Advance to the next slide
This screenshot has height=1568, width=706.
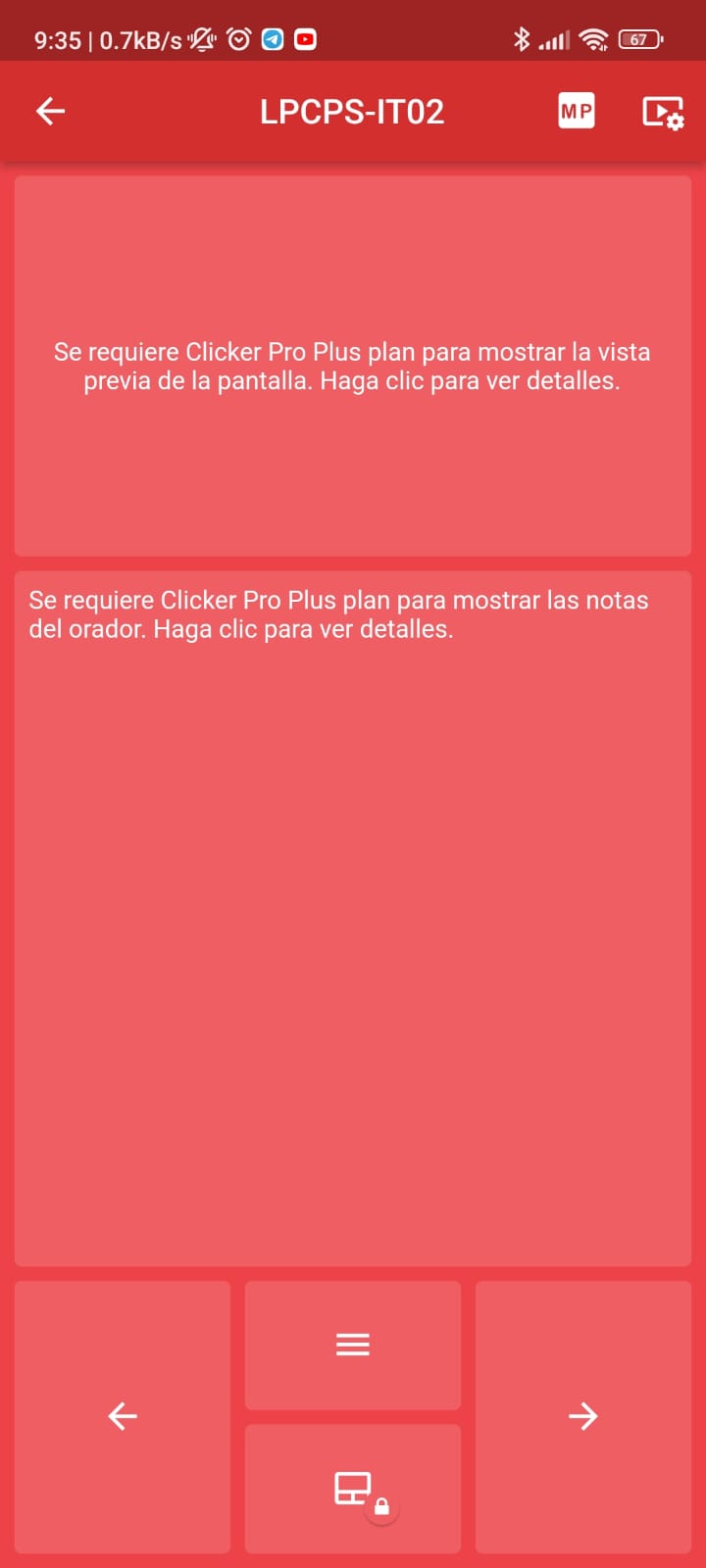tap(583, 1416)
